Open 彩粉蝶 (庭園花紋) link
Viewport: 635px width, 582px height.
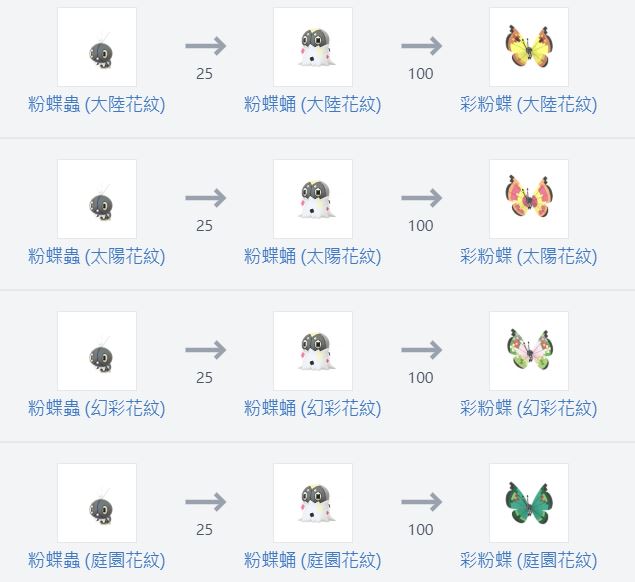point(528,560)
